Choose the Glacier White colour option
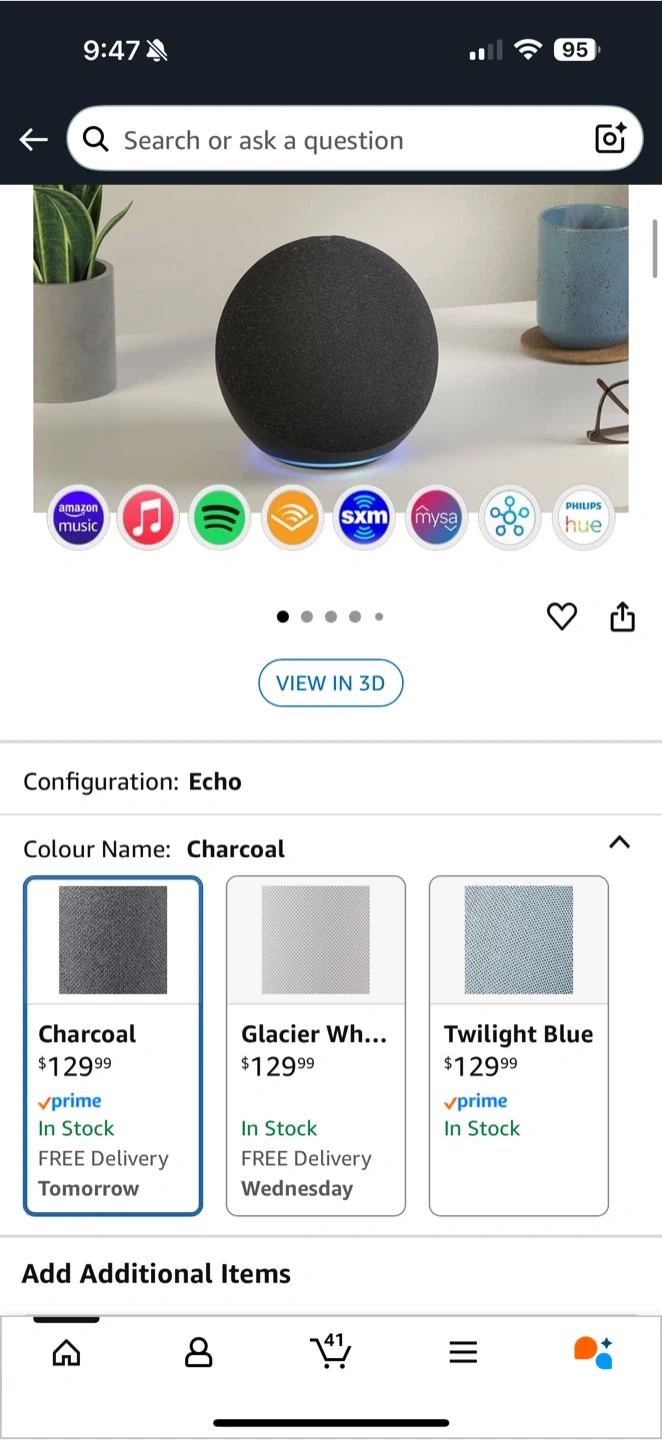Viewport: 662px width, 1440px height. pos(316,1045)
